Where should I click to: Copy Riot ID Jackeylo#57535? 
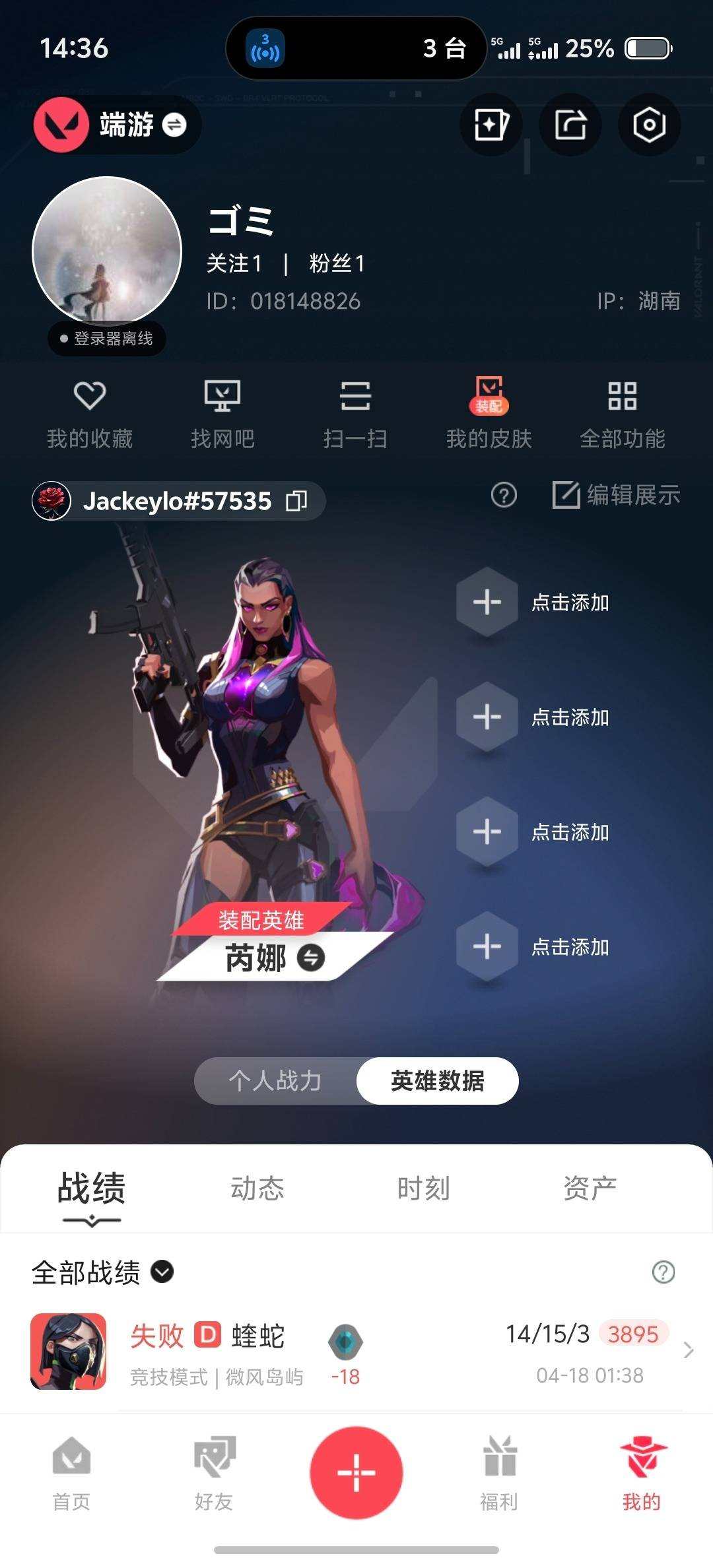click(298, 501)
